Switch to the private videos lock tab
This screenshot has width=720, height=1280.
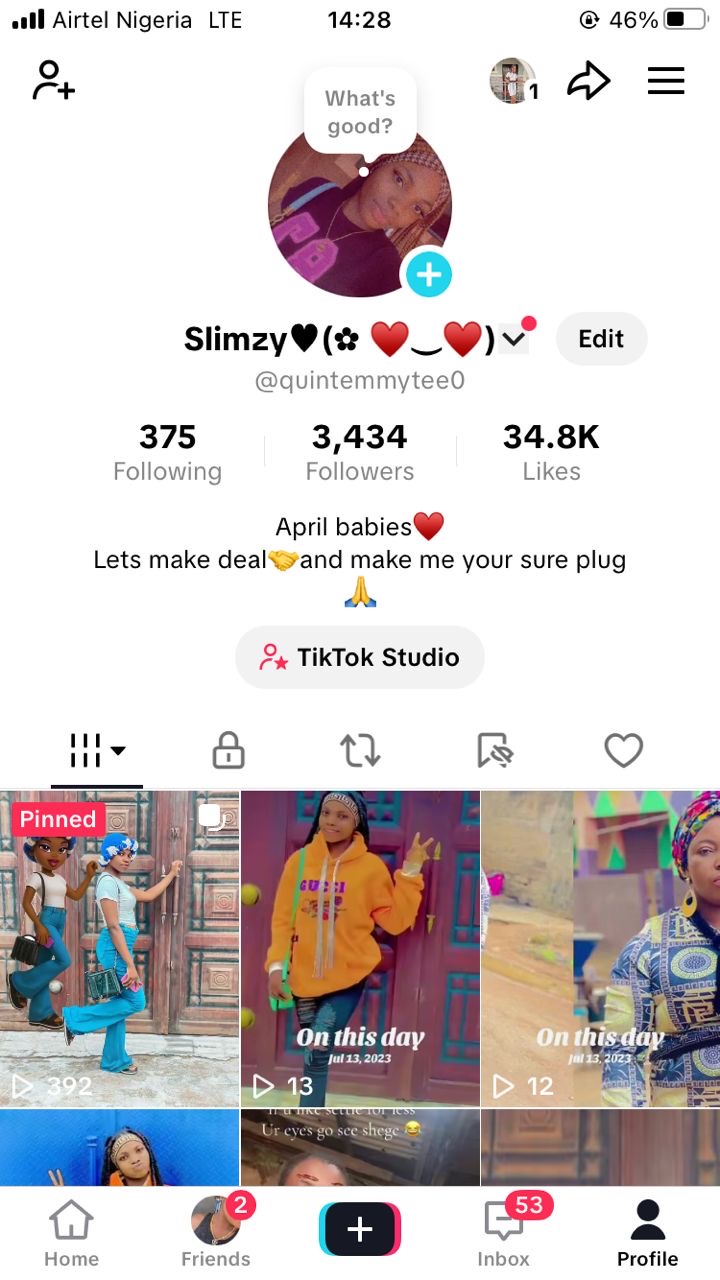click(228, 751)
